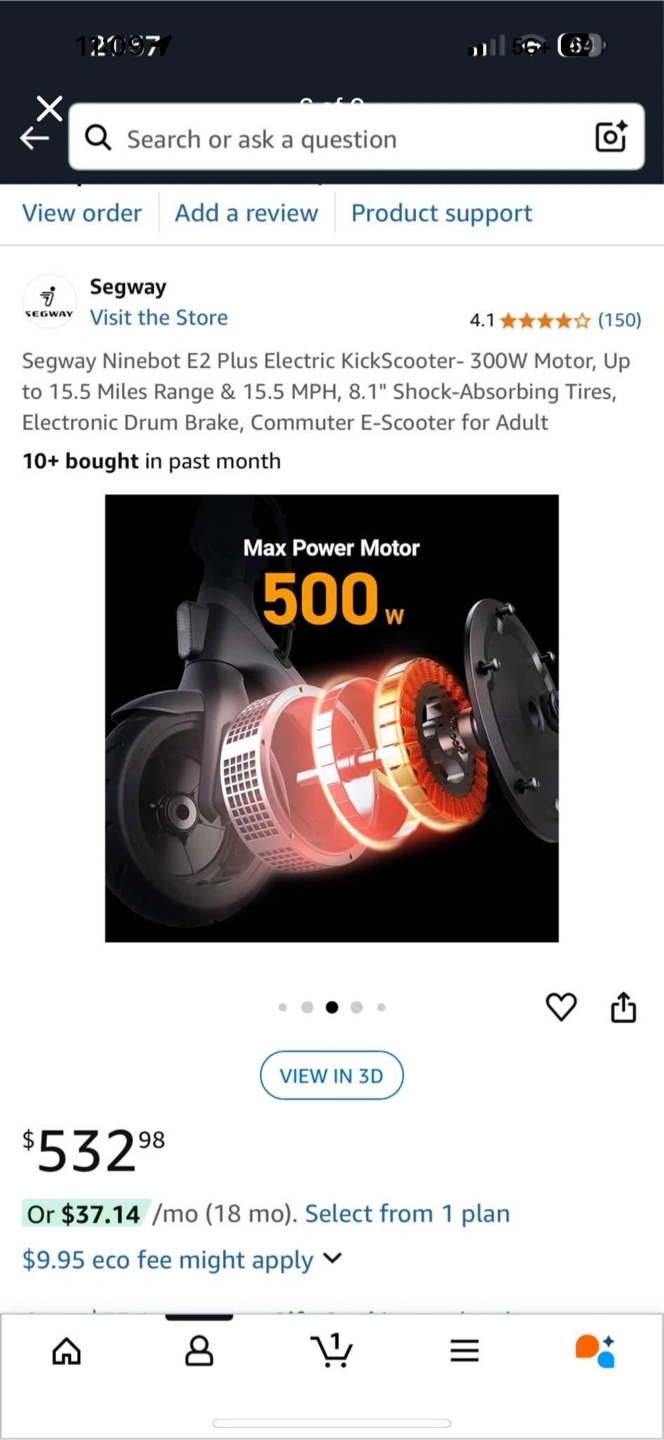This screenshot has height=1440, width=664.
Task: Go to the Home tab
Action: point(67,1352)
